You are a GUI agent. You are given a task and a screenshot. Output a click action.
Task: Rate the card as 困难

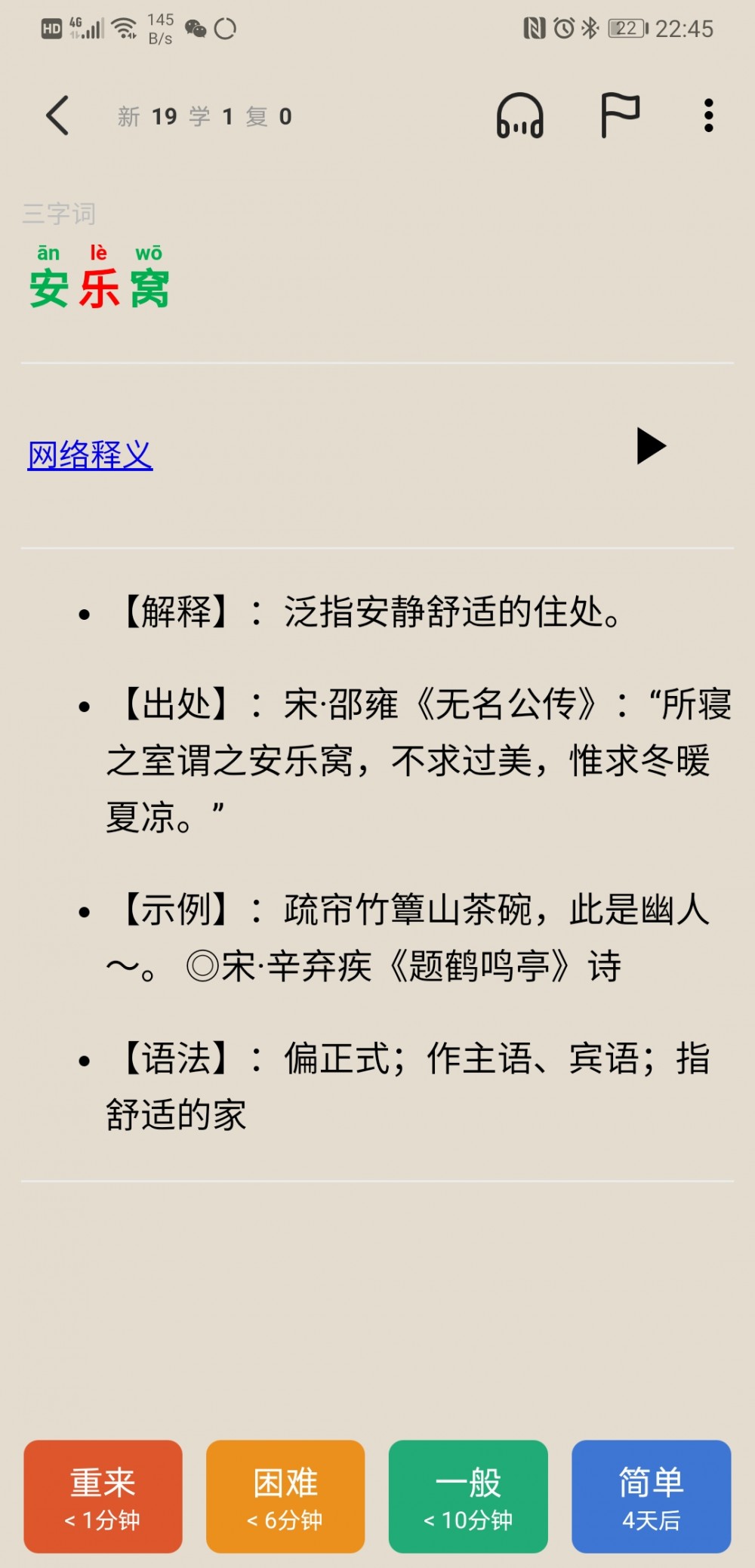[x=285, y=1496]
